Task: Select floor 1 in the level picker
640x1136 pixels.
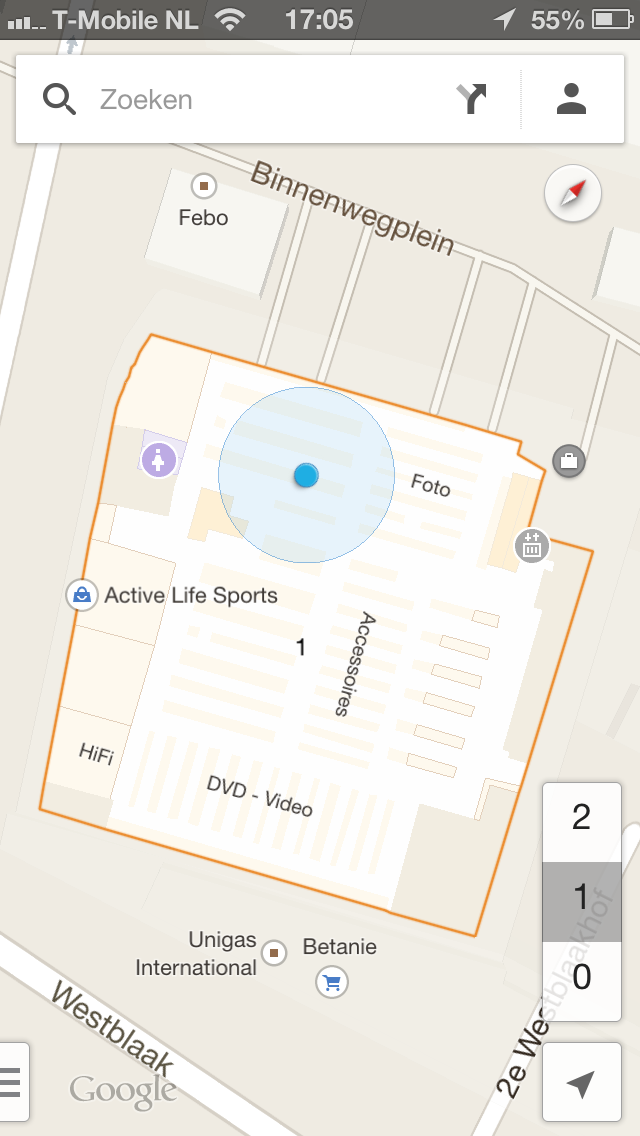Action: [581, 897]
